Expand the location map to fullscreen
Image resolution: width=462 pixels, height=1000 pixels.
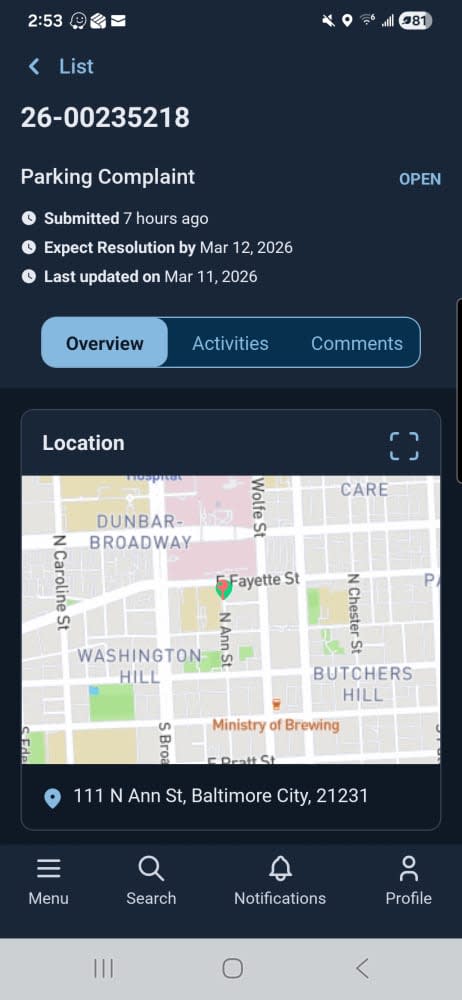[x=405, y=446]
